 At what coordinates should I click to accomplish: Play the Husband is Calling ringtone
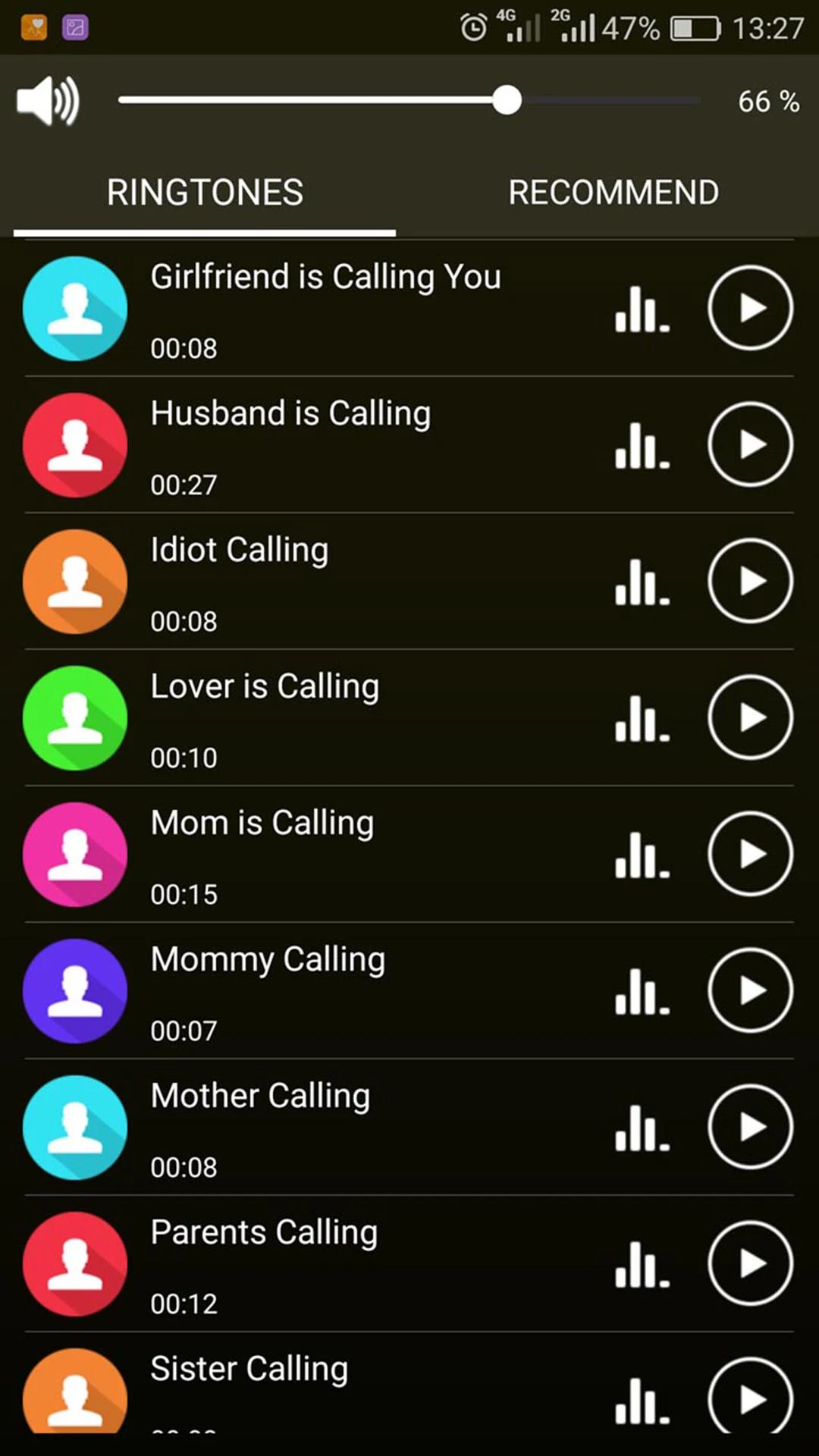[751, 444]
